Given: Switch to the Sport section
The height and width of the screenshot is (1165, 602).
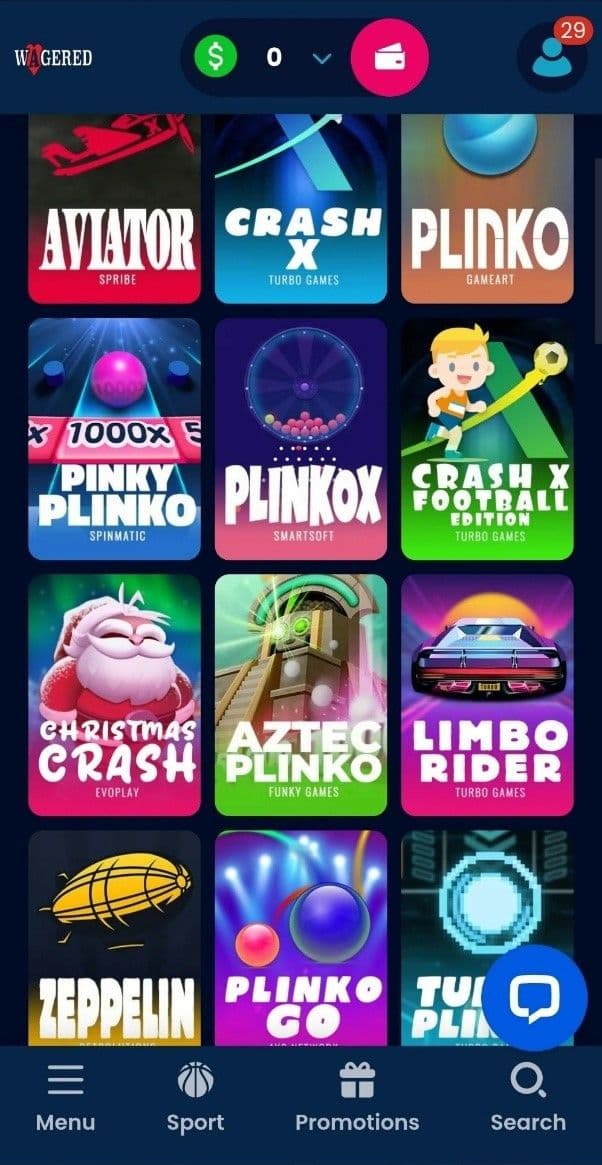Looking at the screenshot, I should coord(195,1098).
